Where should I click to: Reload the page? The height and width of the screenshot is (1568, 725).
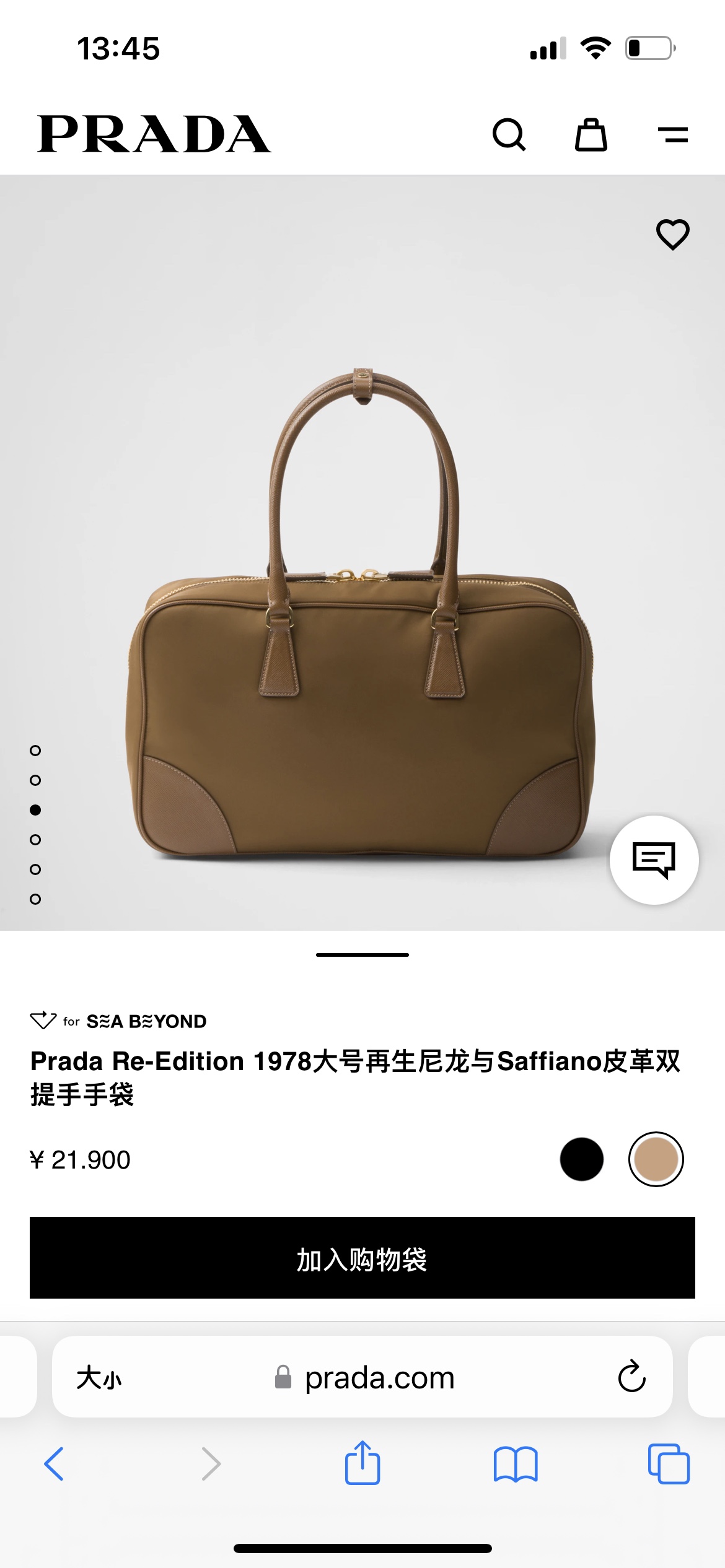[631, 1377]
